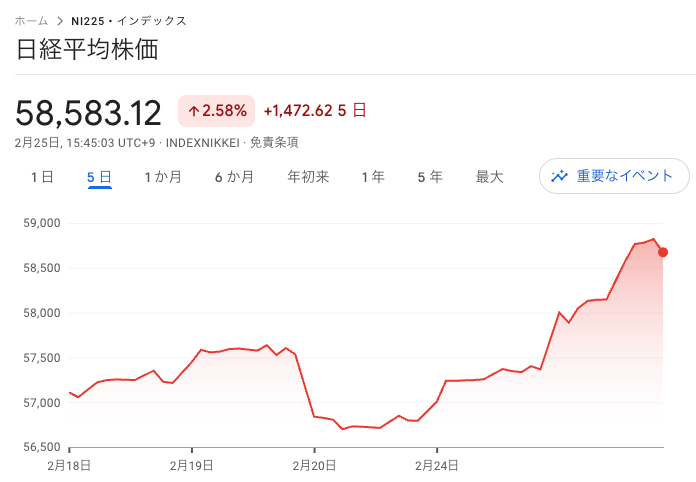Tap the 重要なイベント button
Image resolution: width=696 pixels, height=482 pixels.
tap(614, 176)
